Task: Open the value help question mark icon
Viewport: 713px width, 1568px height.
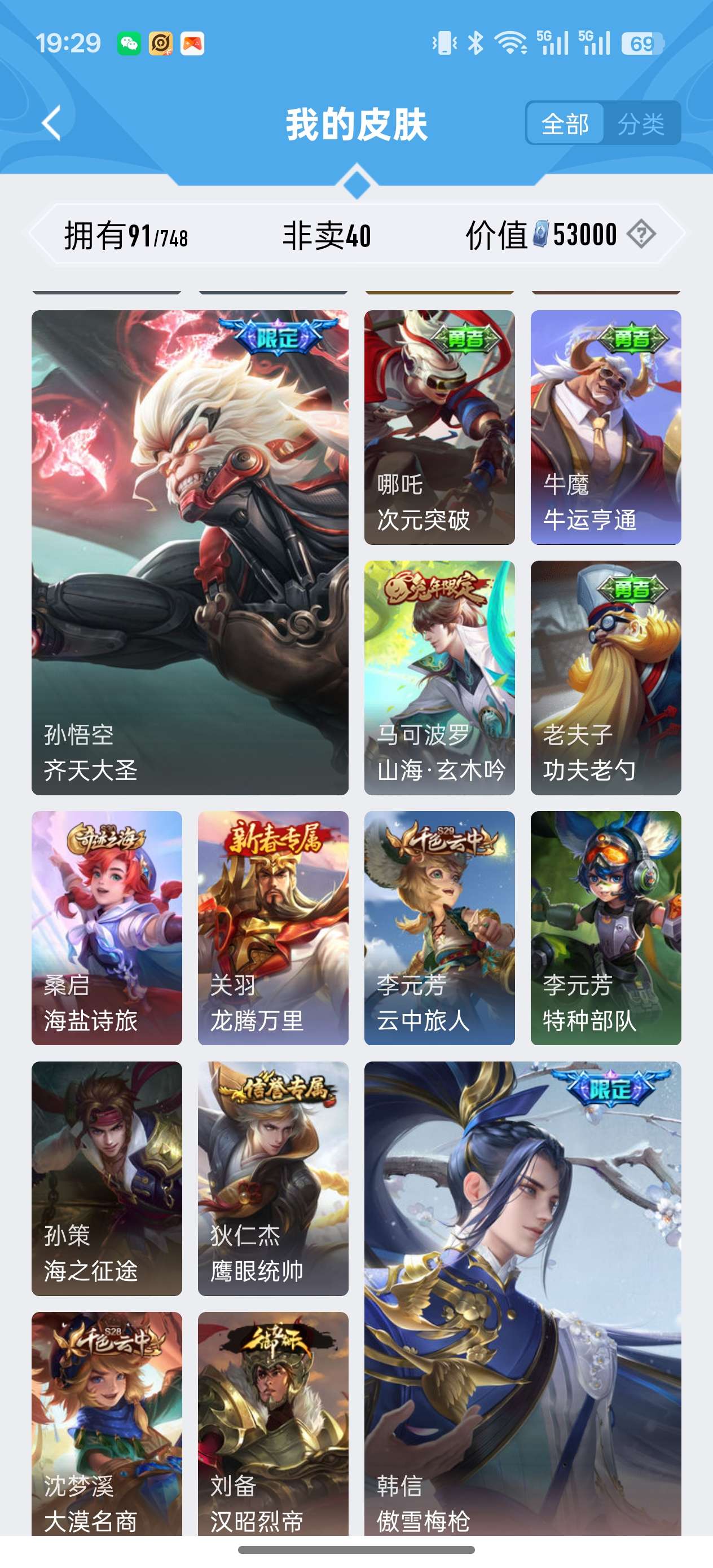Action: tap(641, 234)
